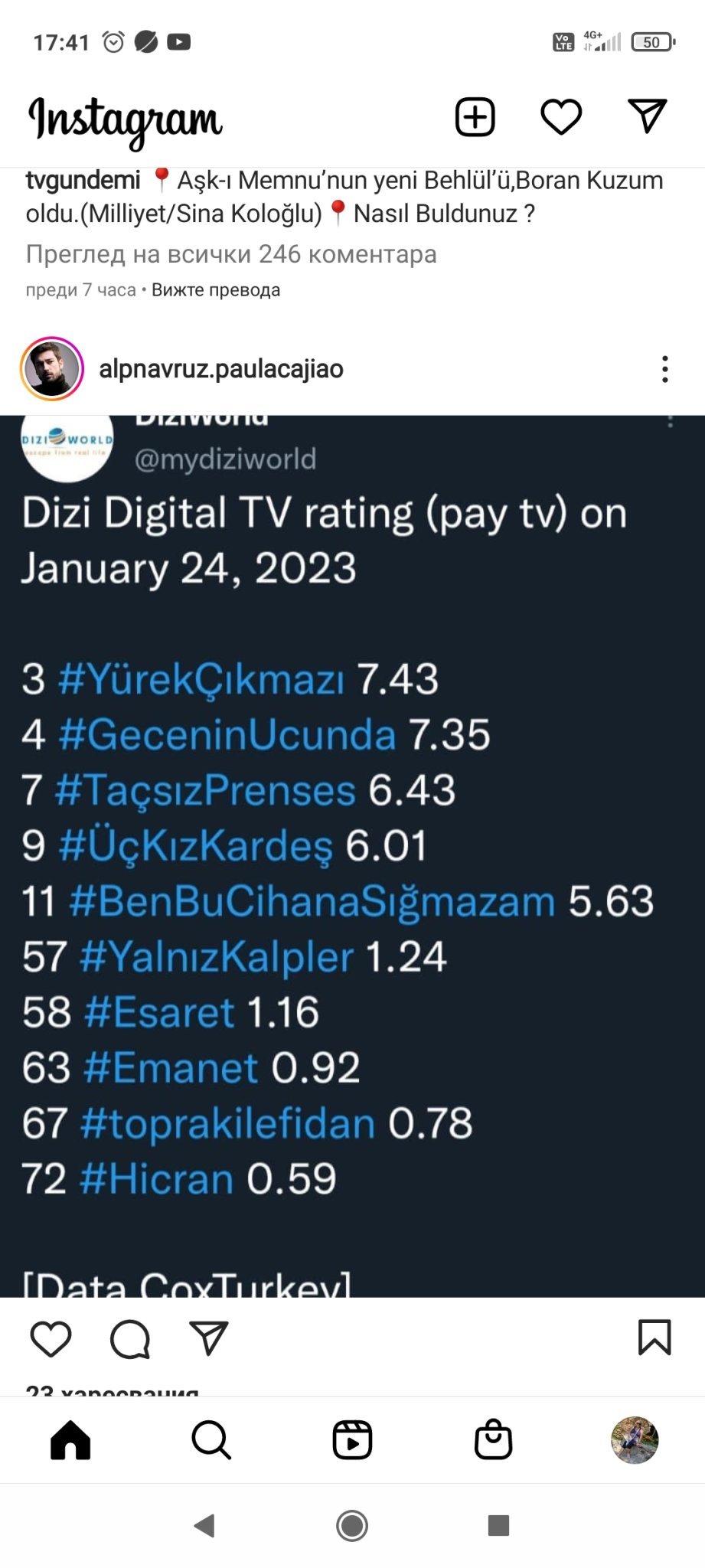Viewport: 705px width, 1568px height.
Task: Tap 'Вижте превода' to translate the caption
Action: [x=216, y=290]
